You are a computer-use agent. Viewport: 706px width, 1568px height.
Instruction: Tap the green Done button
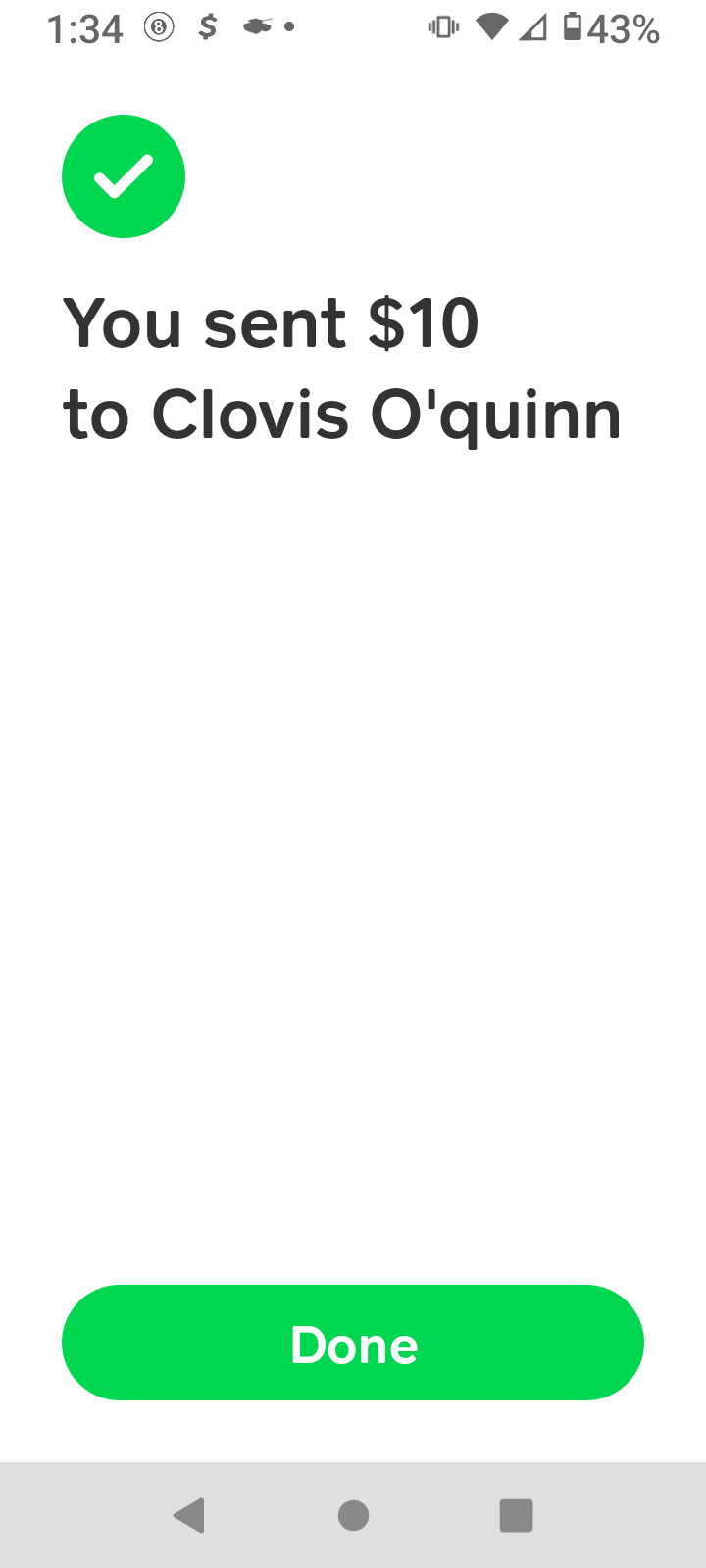(353, 1343)
